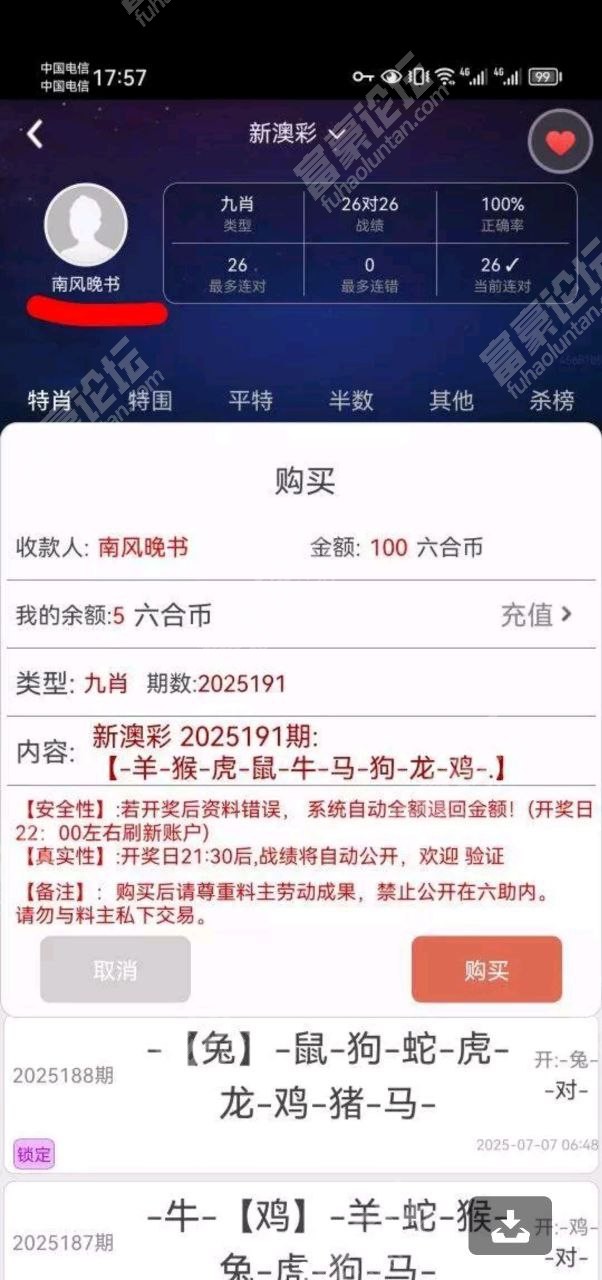The height and width of the screenshot is (1280, 602).
Task: Open the 2025187期 record card
Action: [301, 1231]
